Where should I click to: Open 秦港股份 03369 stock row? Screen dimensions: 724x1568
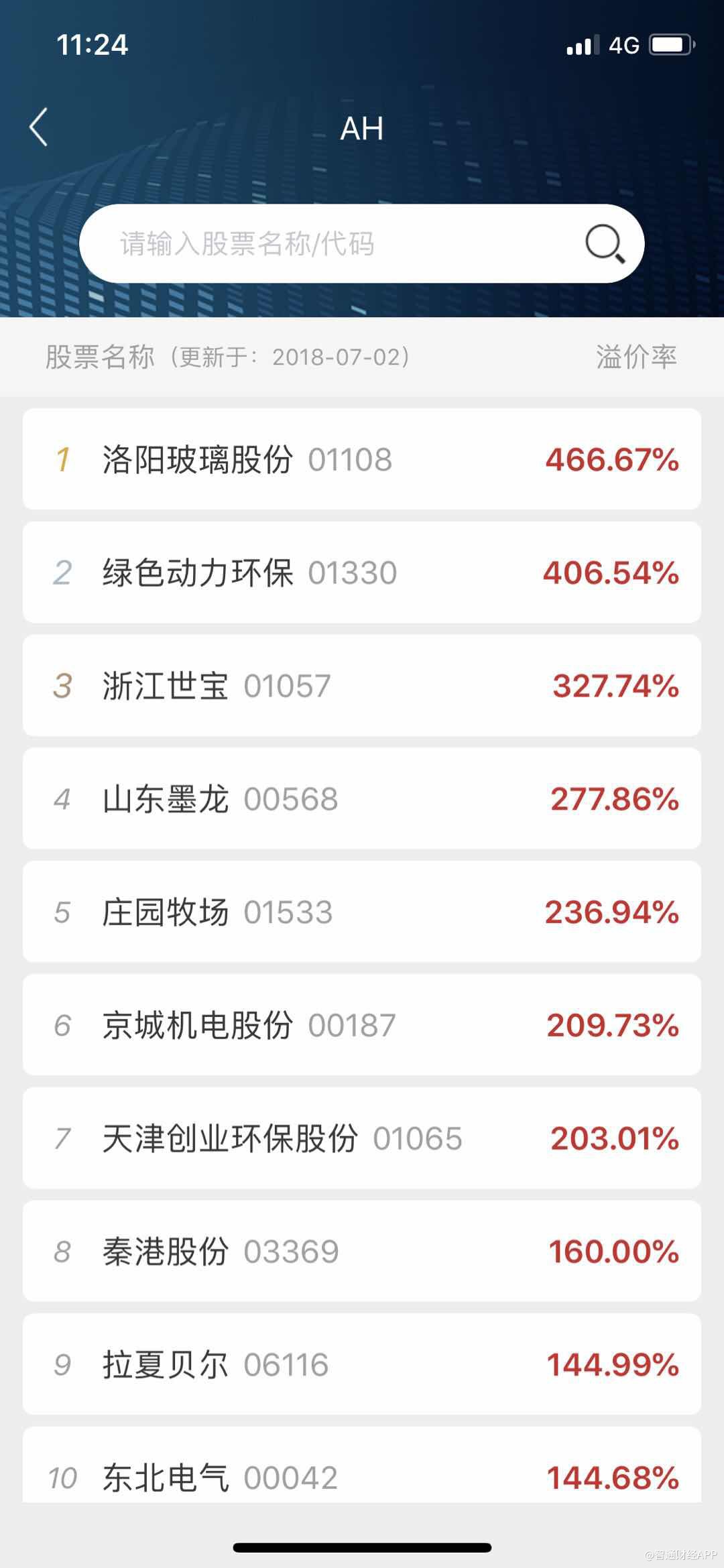362,1251
